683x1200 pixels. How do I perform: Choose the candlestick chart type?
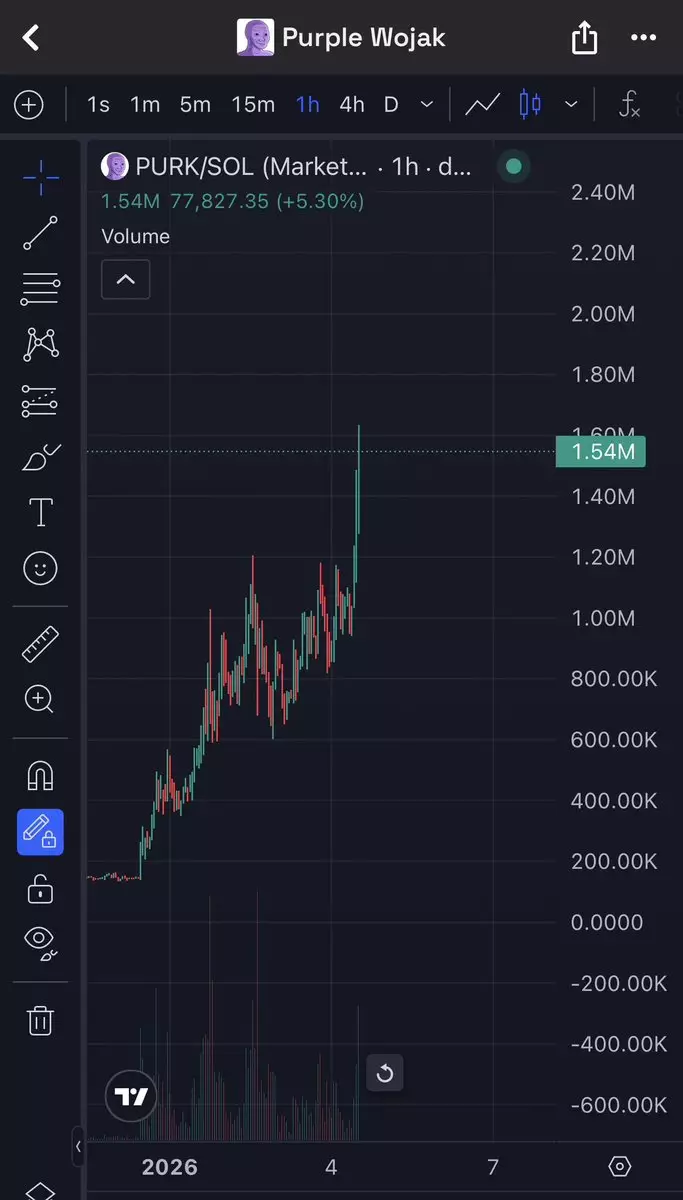pyautogui.click(x=530, y=104)
